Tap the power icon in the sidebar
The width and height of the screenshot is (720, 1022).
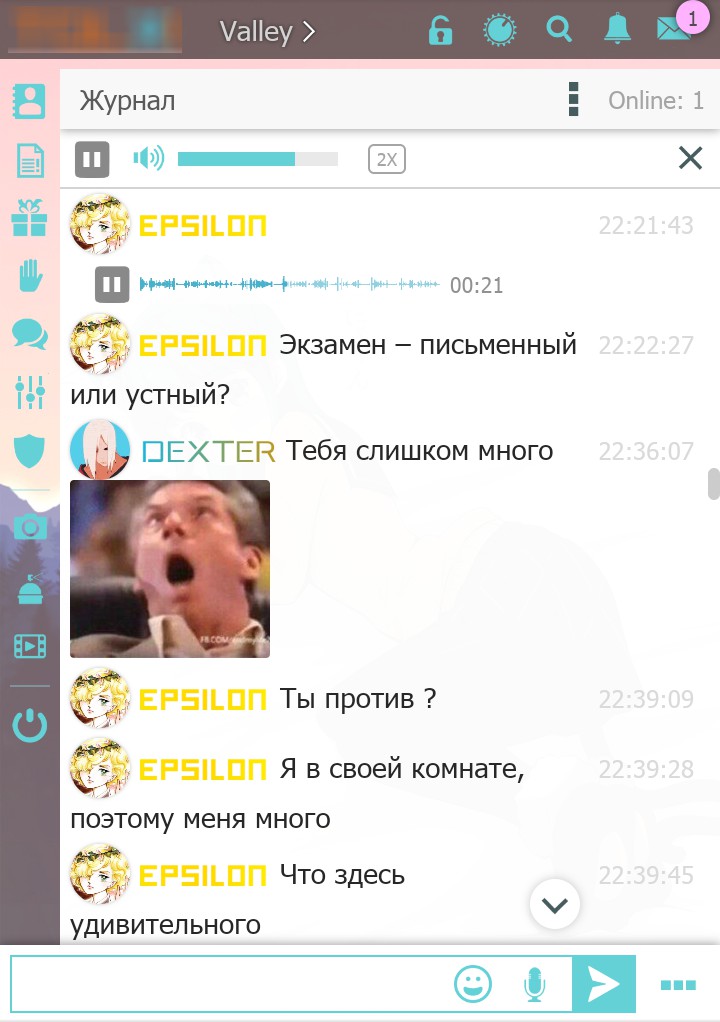(30, 725)
